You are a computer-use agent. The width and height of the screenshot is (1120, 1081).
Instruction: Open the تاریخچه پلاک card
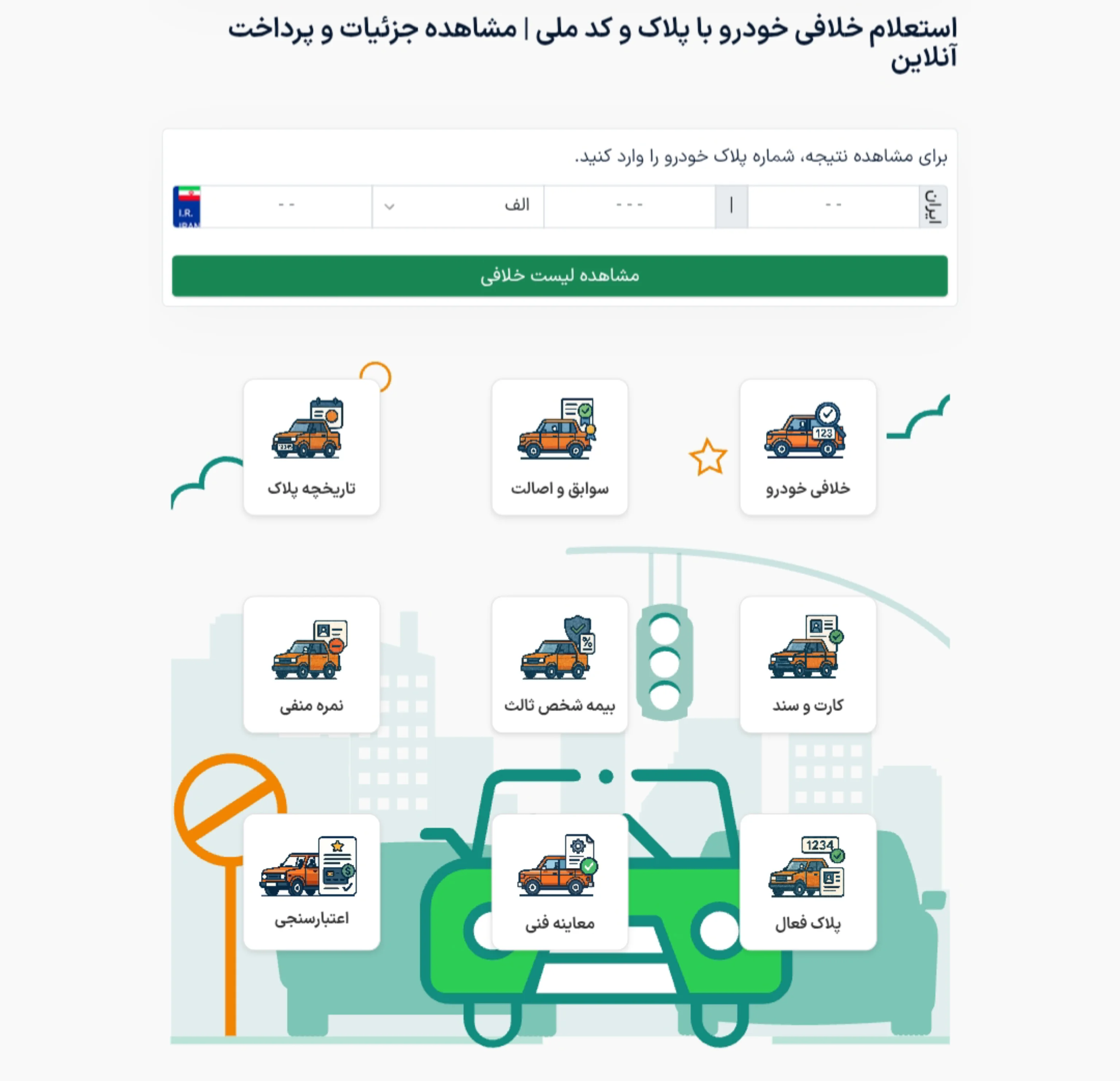311,447
